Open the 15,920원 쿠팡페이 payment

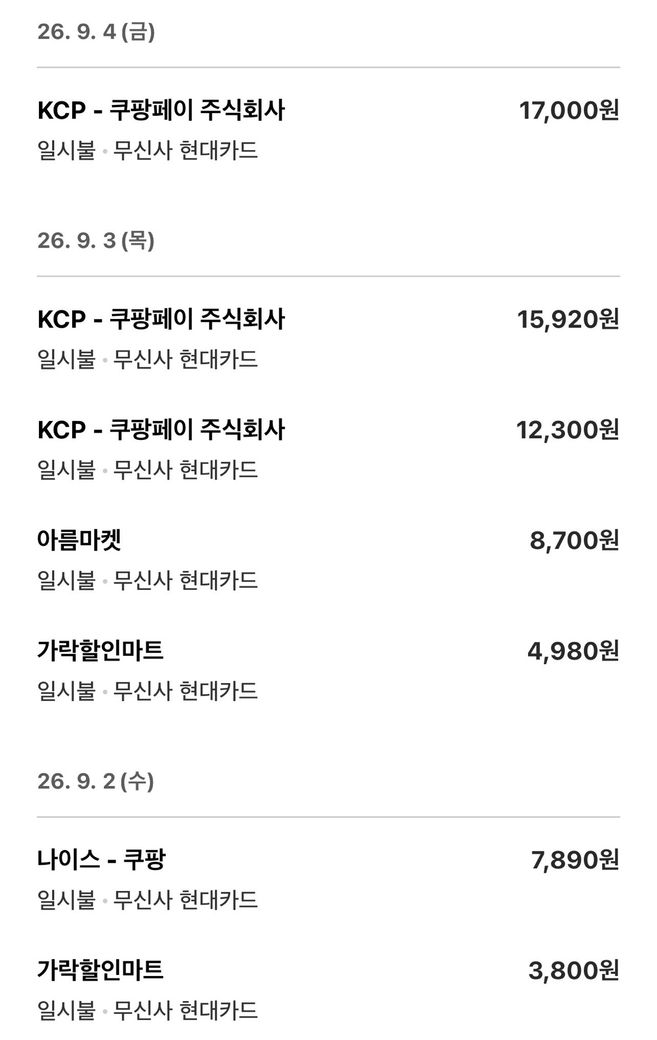tap(328, 339)
